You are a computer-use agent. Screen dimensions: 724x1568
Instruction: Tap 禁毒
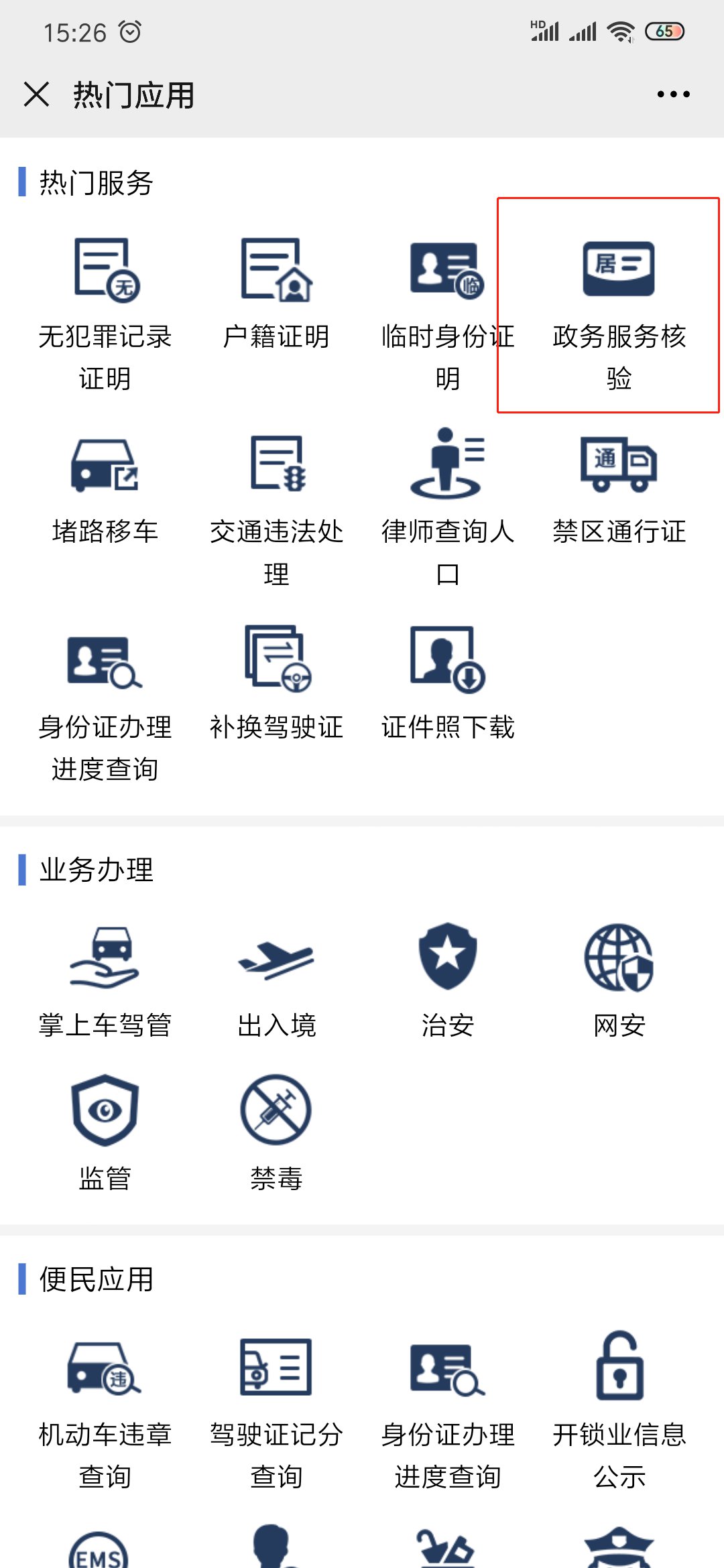point(276,1134)
